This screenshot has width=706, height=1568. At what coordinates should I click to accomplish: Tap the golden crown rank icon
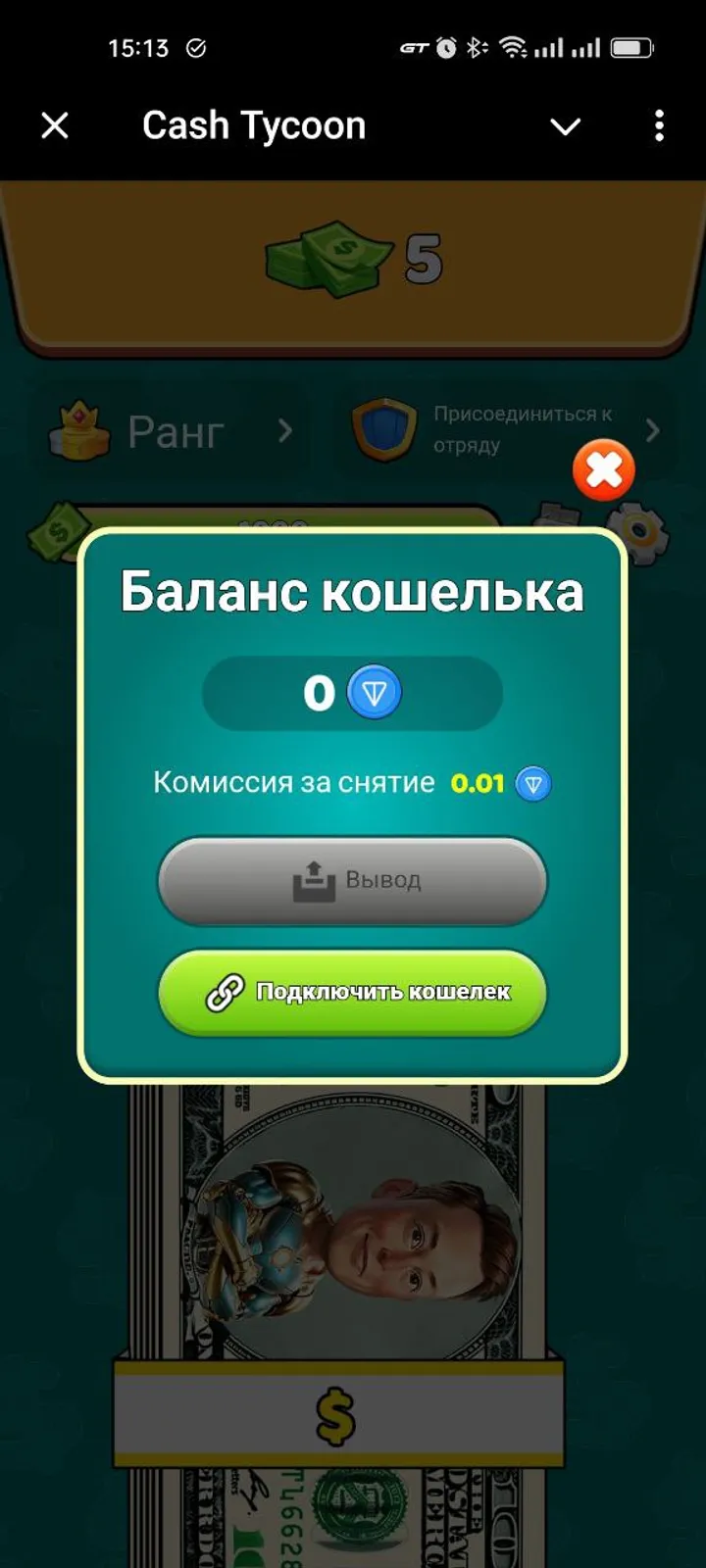coord(80,431)
